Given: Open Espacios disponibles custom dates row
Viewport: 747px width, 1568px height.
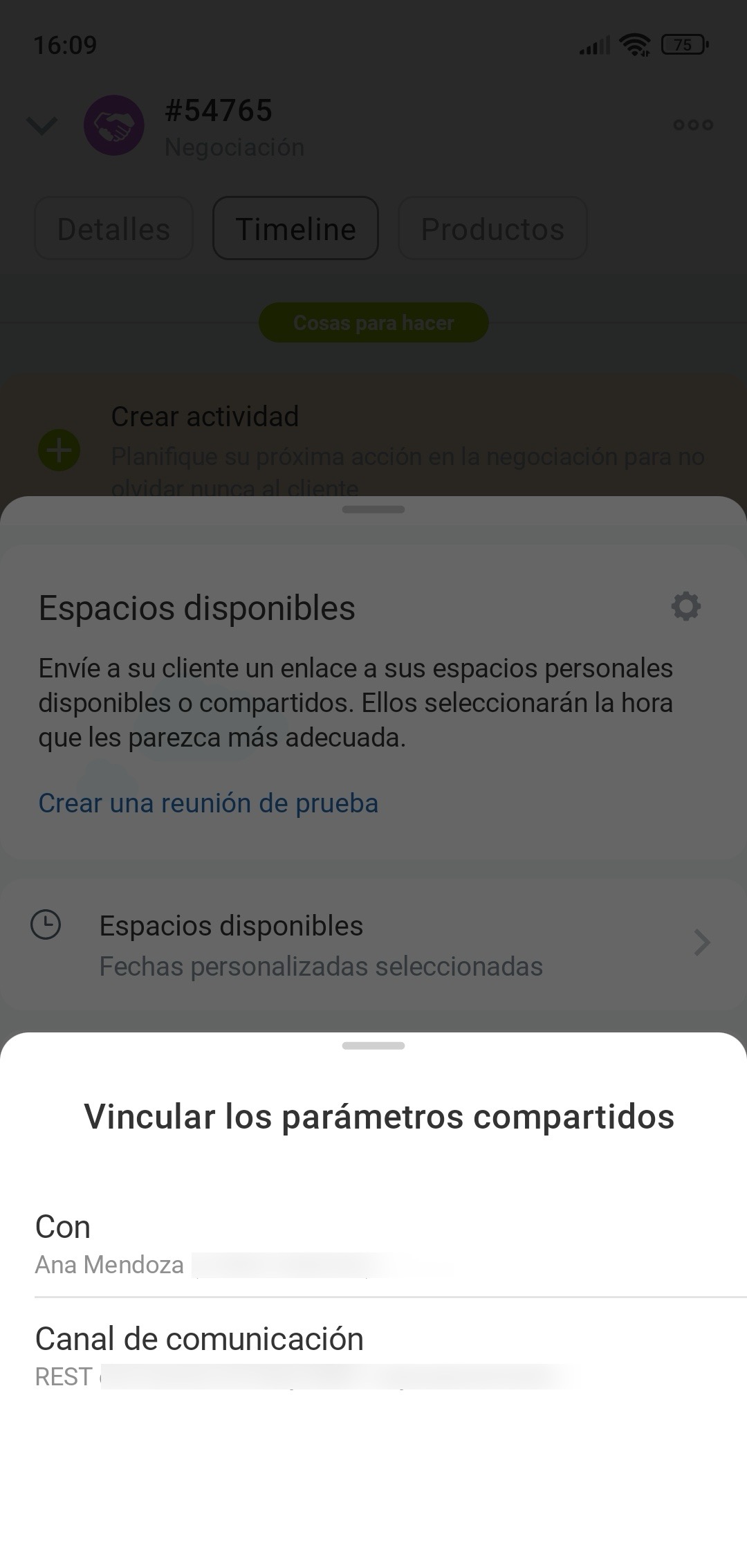Looking at the screenshot, I should [373, 945].
